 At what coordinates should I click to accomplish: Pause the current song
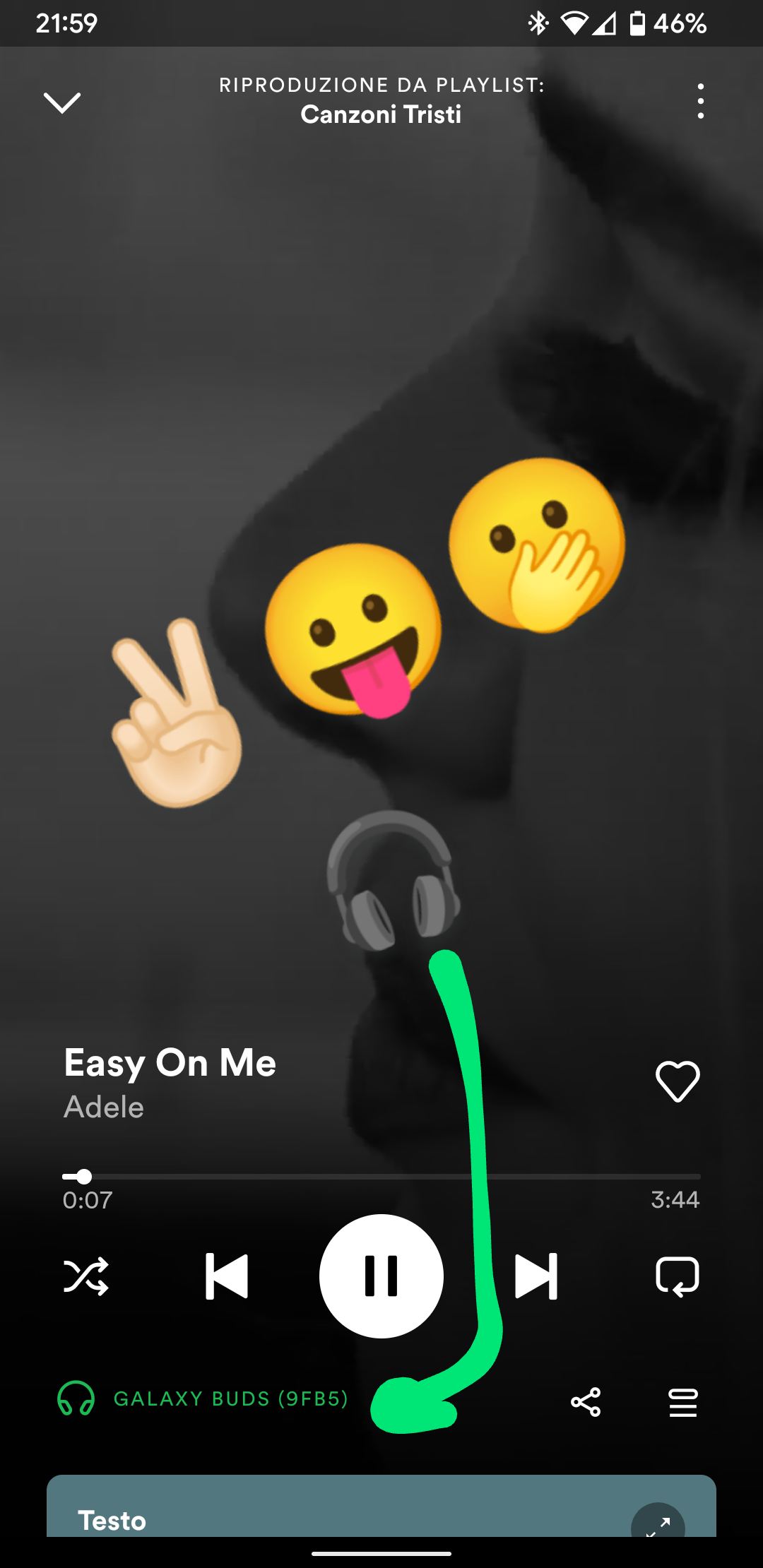381,1276
